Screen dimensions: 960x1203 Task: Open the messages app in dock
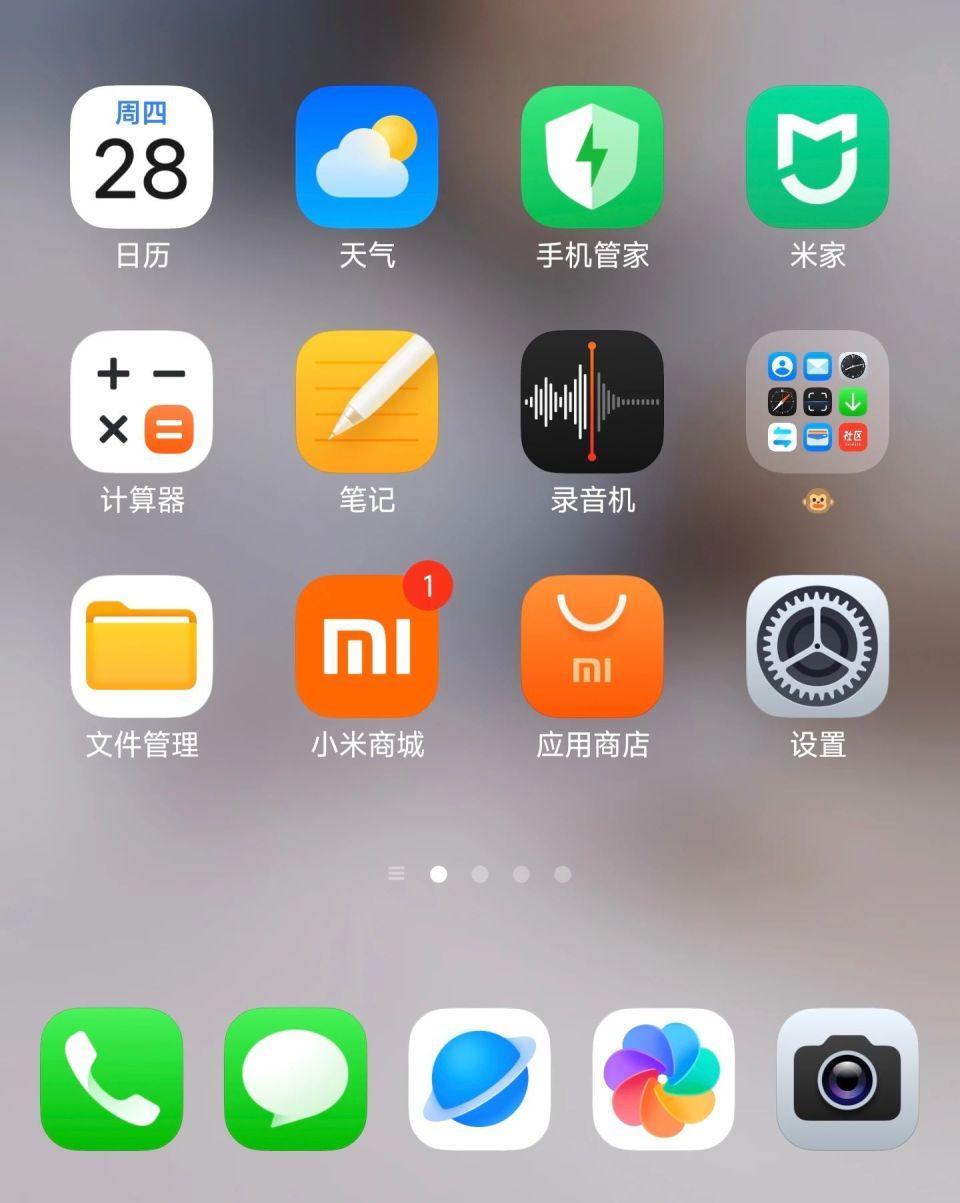[x=295, y=1079]
